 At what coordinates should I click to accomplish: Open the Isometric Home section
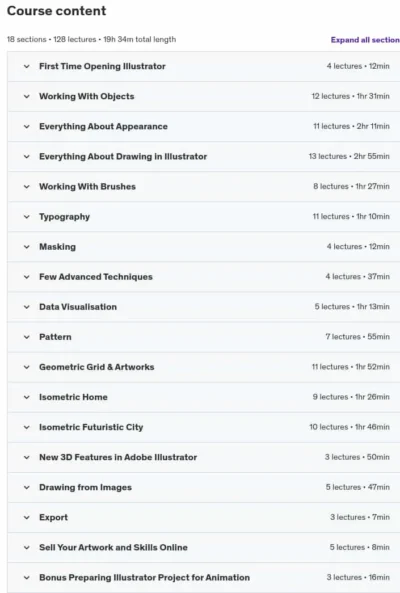[x=204, y=397]
